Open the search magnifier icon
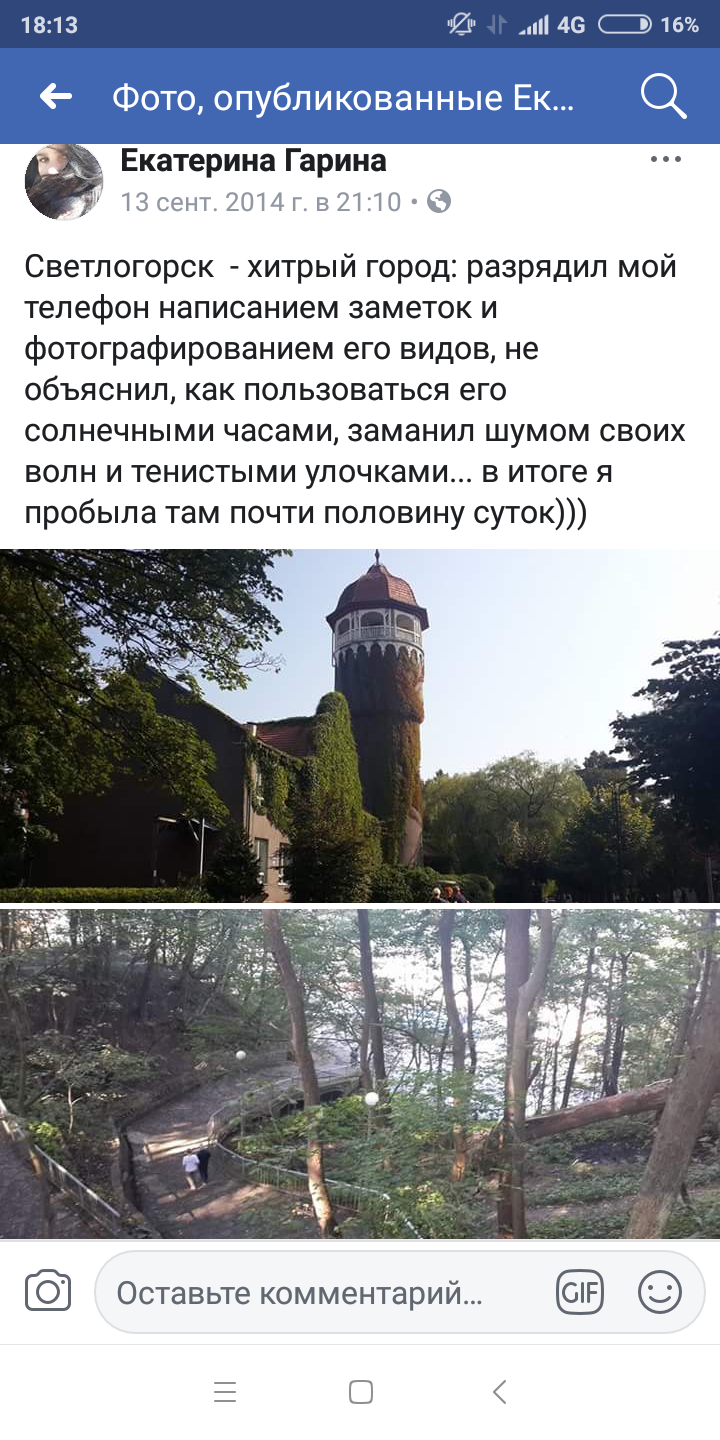This screenshot has width=720, height=1440. [663, 96]
